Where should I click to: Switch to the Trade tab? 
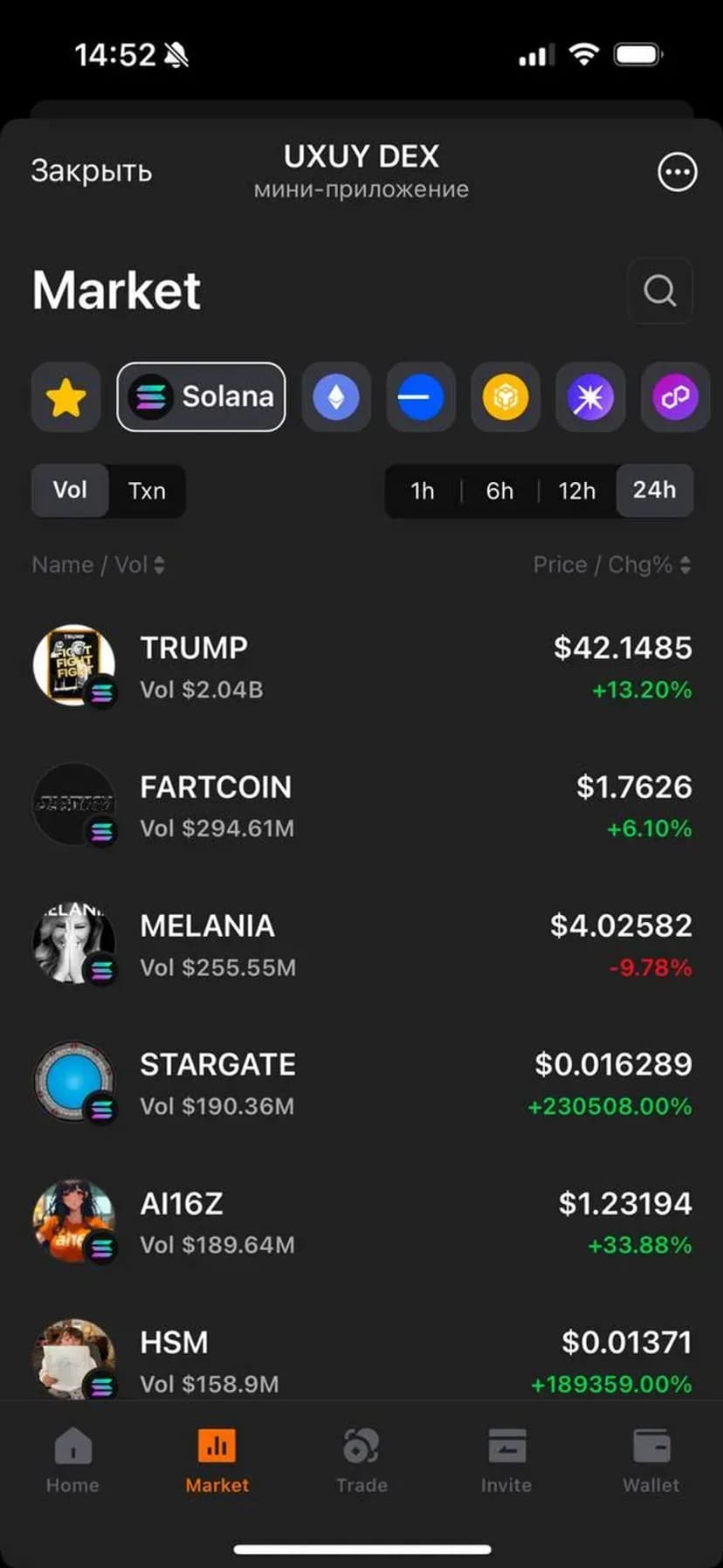(361, 1460)
